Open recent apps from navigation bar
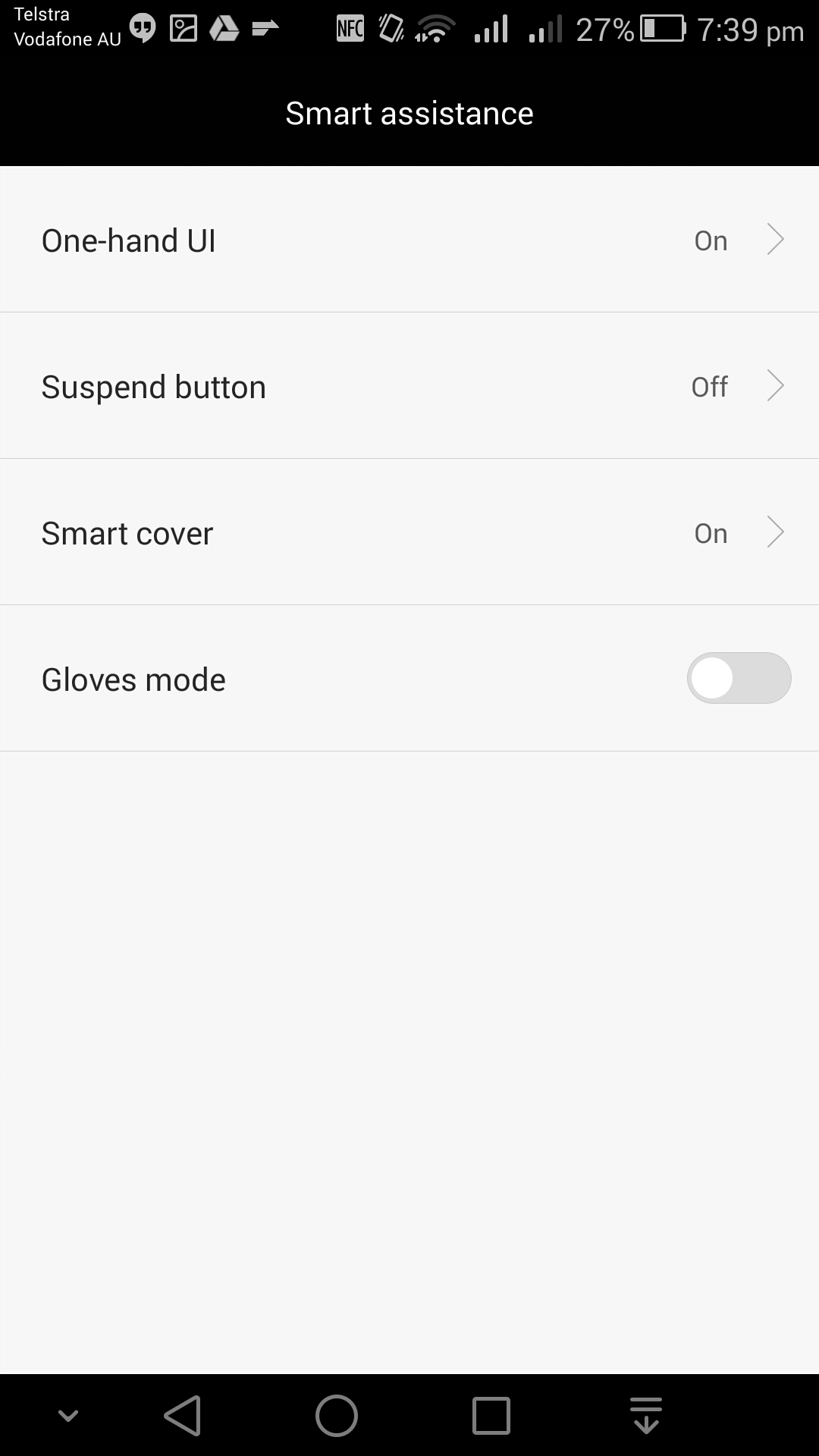Screen dimensions: 819x1456 [491, 1415]
